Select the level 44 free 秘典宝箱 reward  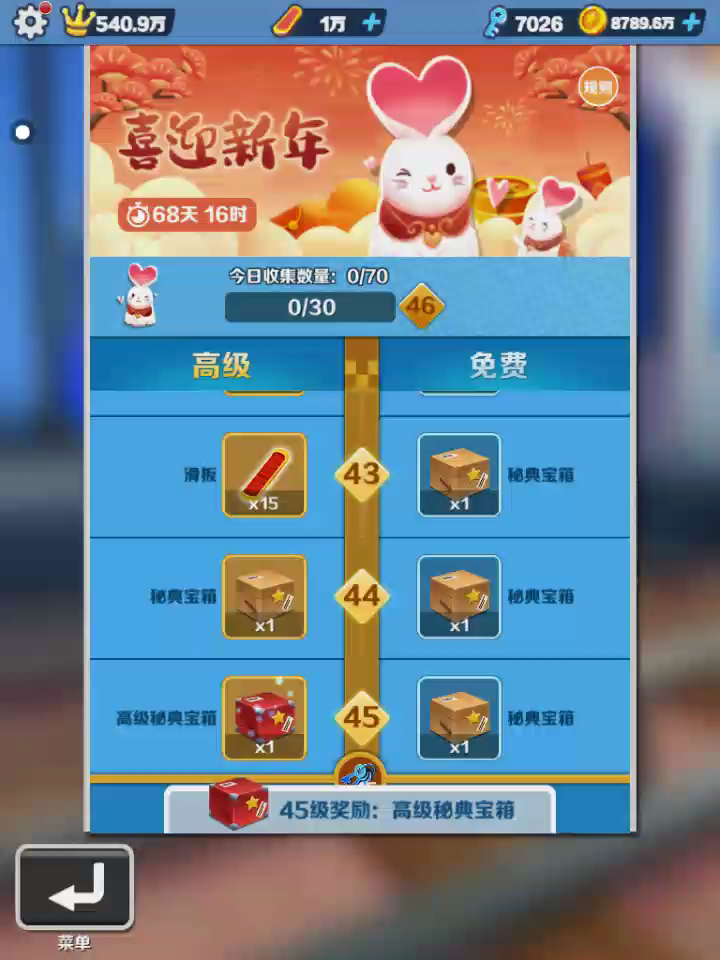pos(459,597)
